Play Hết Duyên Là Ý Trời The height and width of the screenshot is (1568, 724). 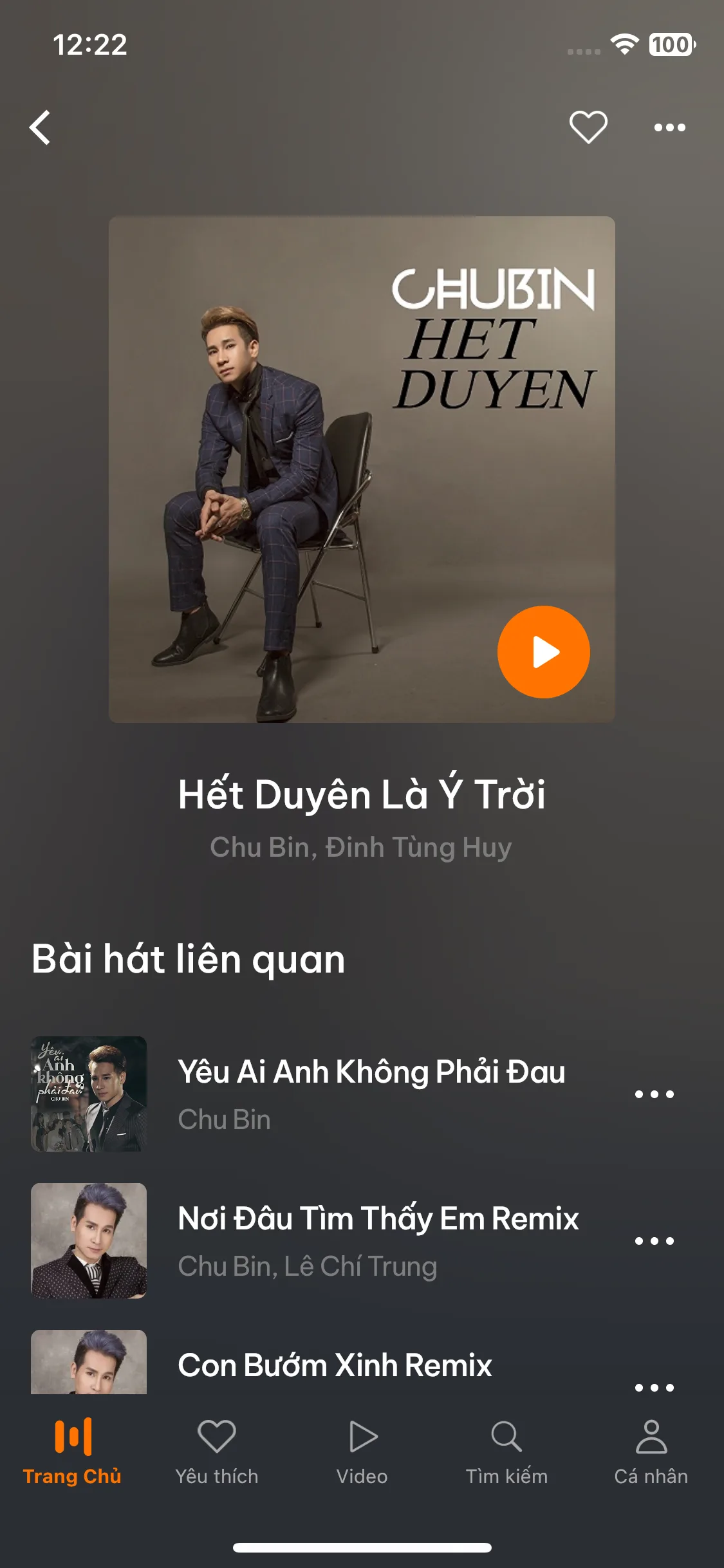tap(543, 652)
